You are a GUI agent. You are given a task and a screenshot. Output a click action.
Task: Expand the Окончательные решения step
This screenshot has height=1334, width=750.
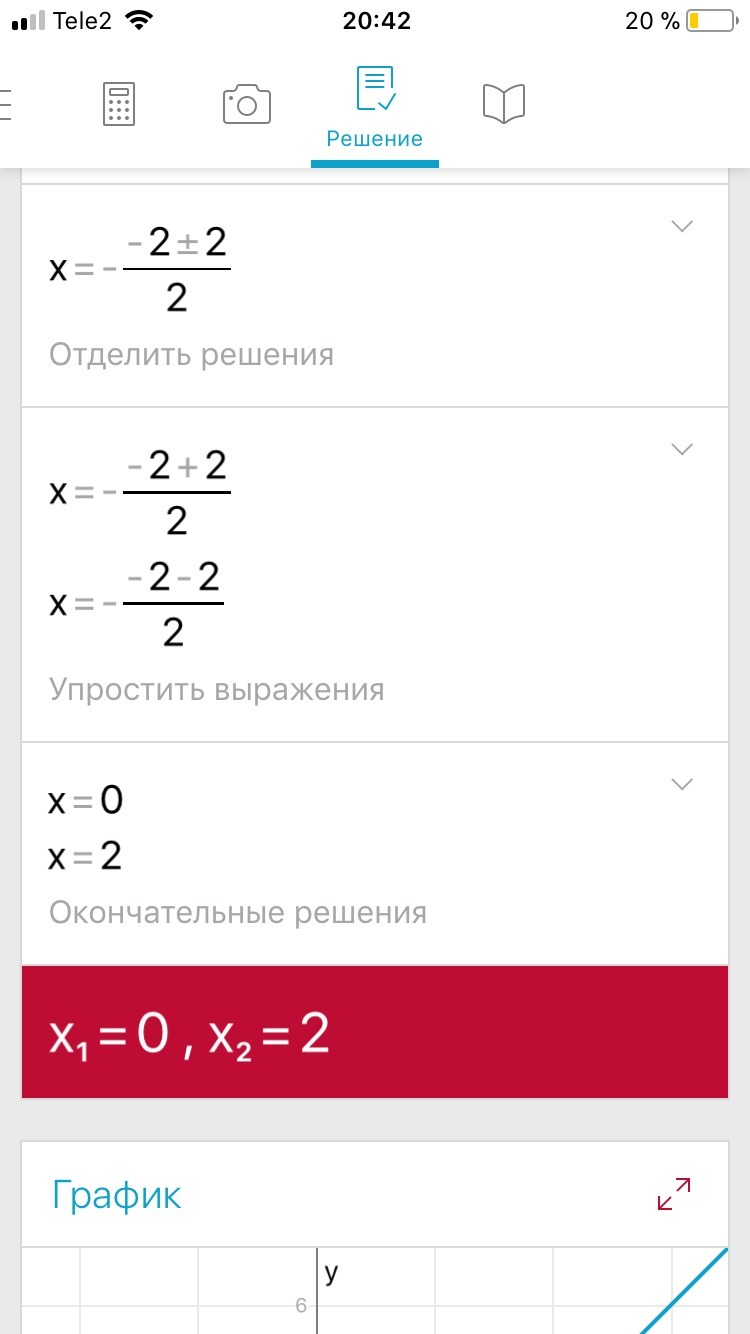681,785
